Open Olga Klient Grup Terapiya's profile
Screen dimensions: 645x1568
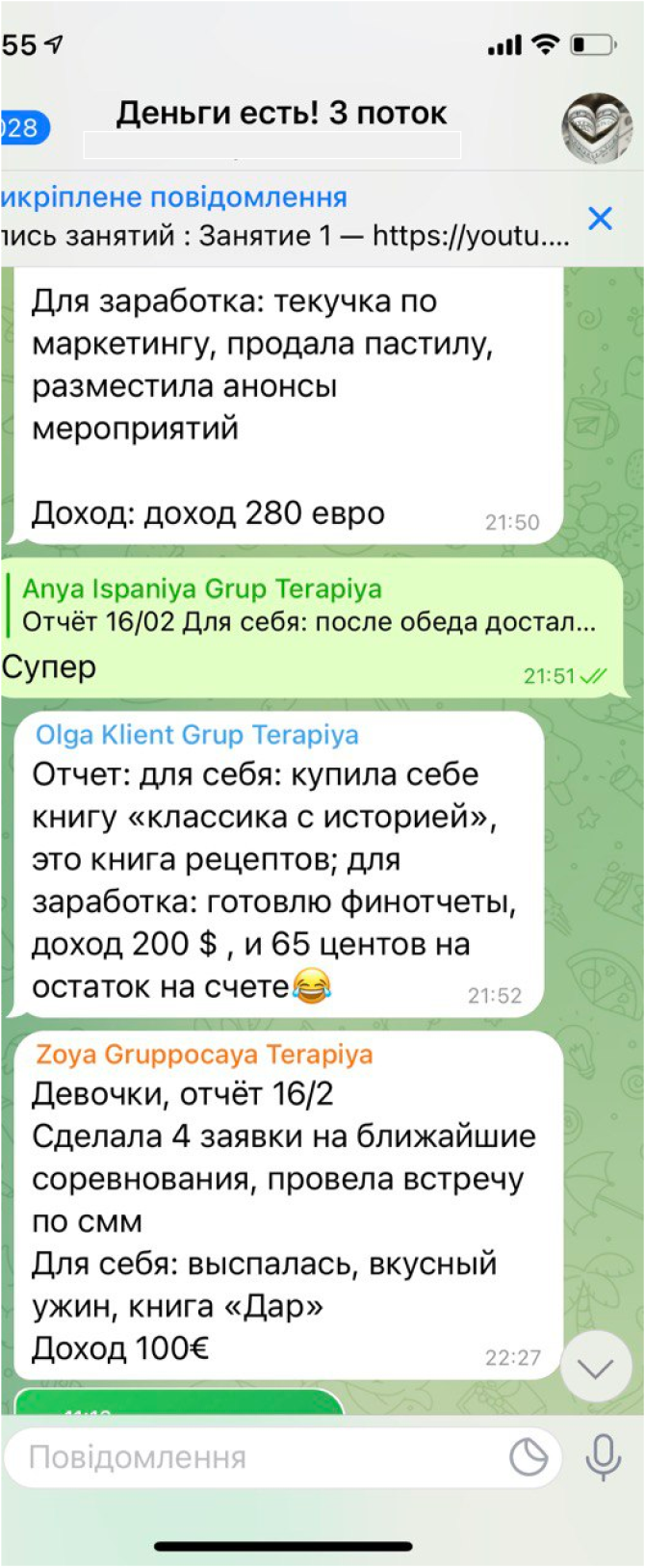pyautogui.click(x=196, y=735)
